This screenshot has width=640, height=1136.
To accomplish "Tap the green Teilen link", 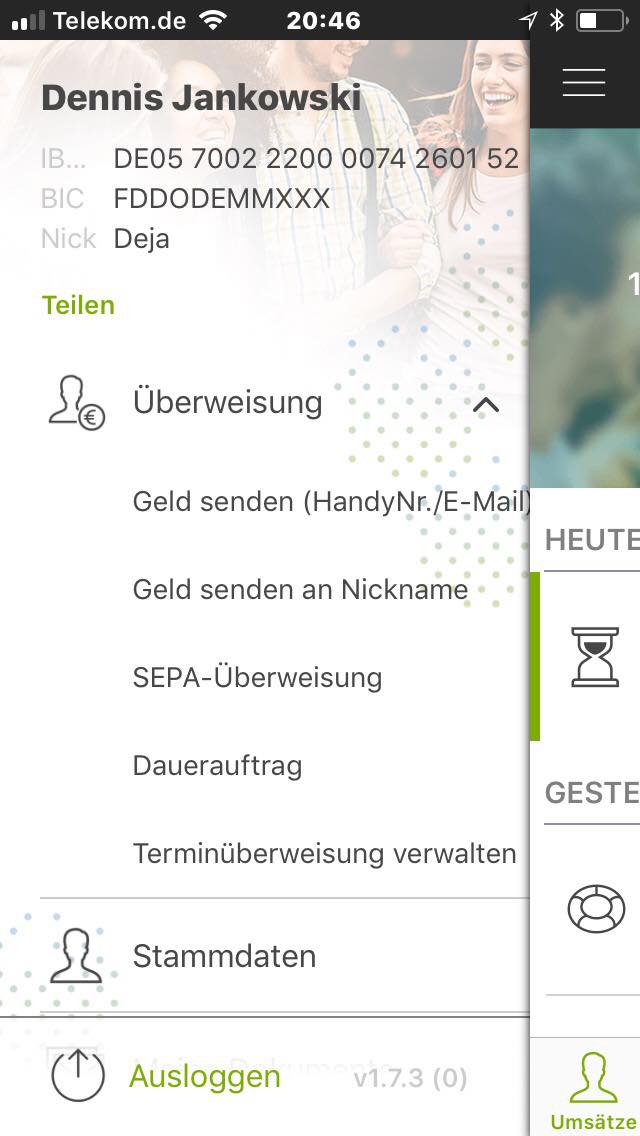I will click(x=78, y=305).
